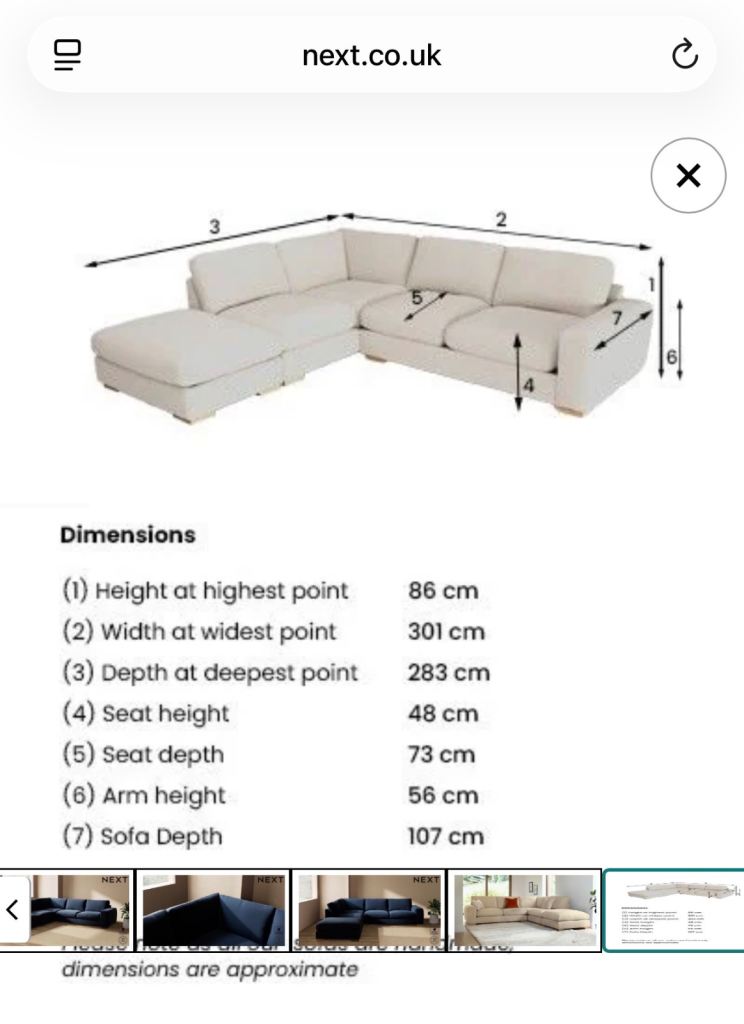Image resolution: width=744 pixels, height=1024 pixels.
Task: Reload the next.co.uk page
Action: (684, 55)
